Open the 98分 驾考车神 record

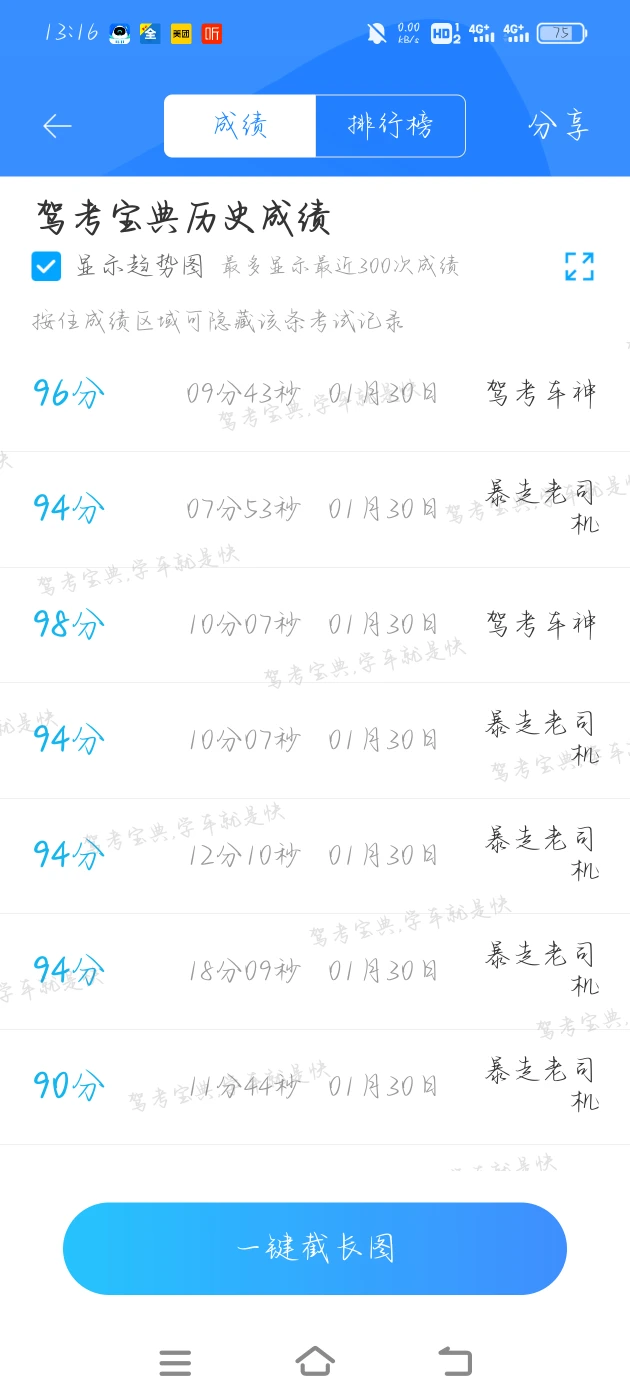(315, 625)
